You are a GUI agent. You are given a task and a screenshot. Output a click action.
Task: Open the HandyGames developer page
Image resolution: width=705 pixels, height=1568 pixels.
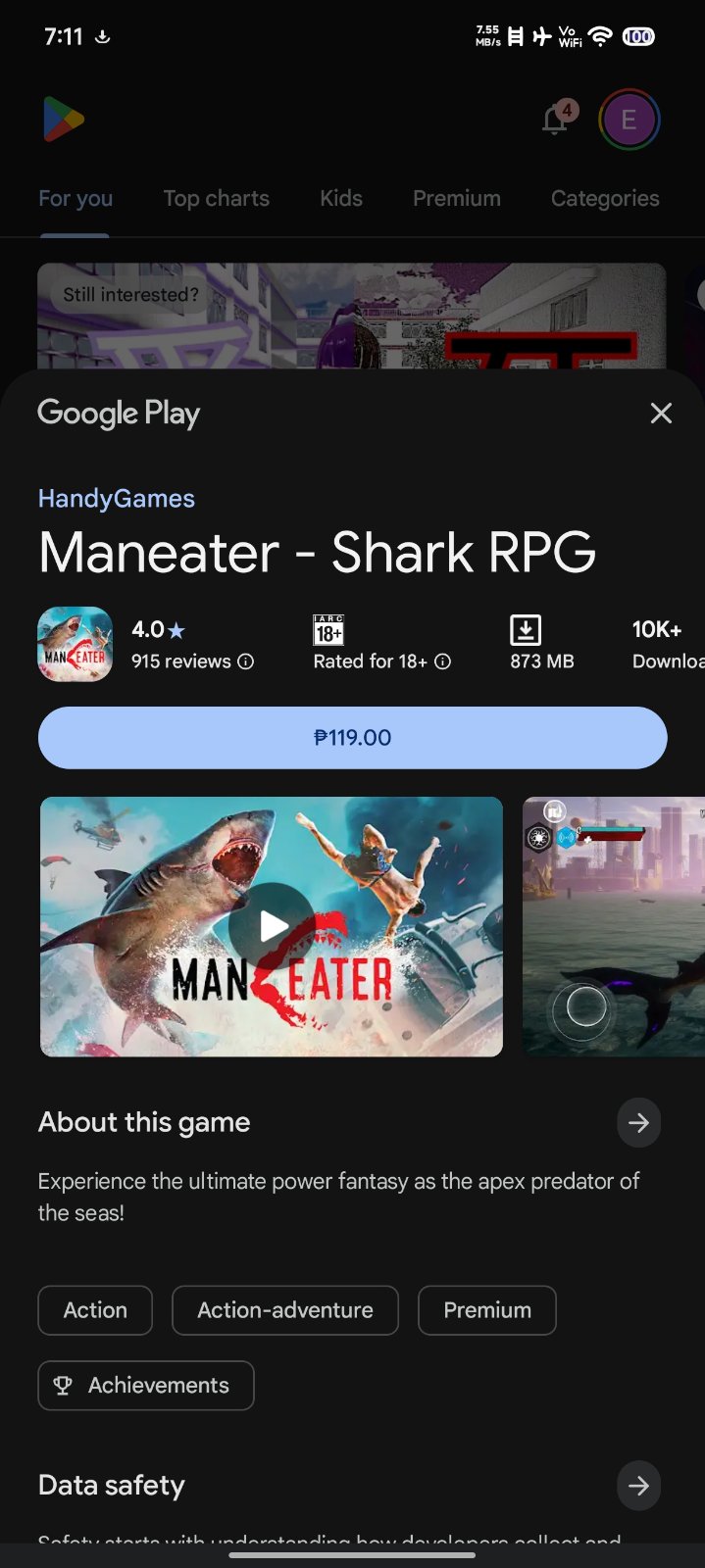116,498
